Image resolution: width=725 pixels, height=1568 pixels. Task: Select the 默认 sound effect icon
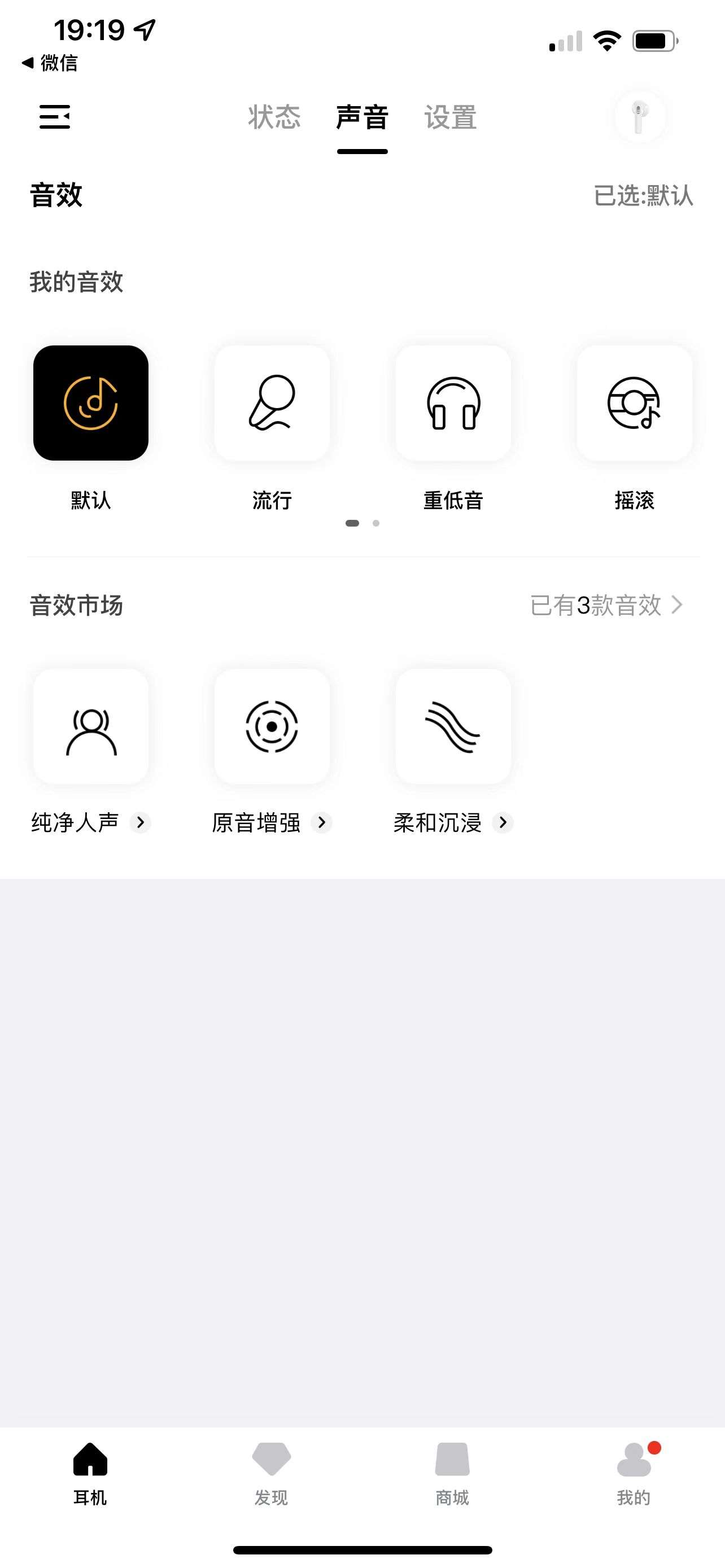pos(91,403)
